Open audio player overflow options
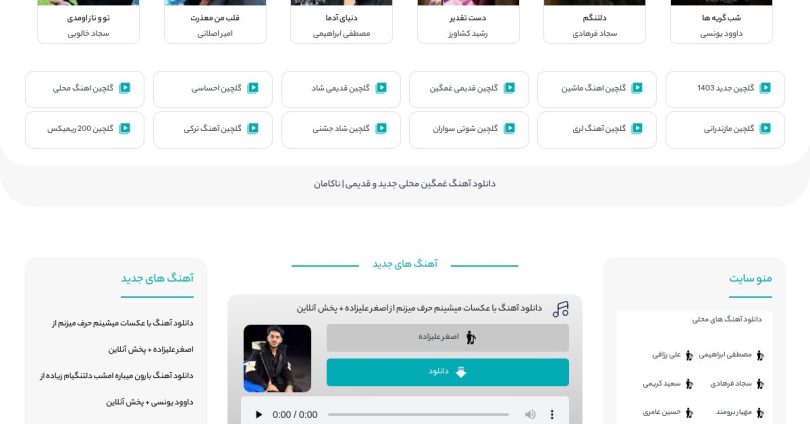This screenshot has height=424, width=810. [x=552, y=414]
